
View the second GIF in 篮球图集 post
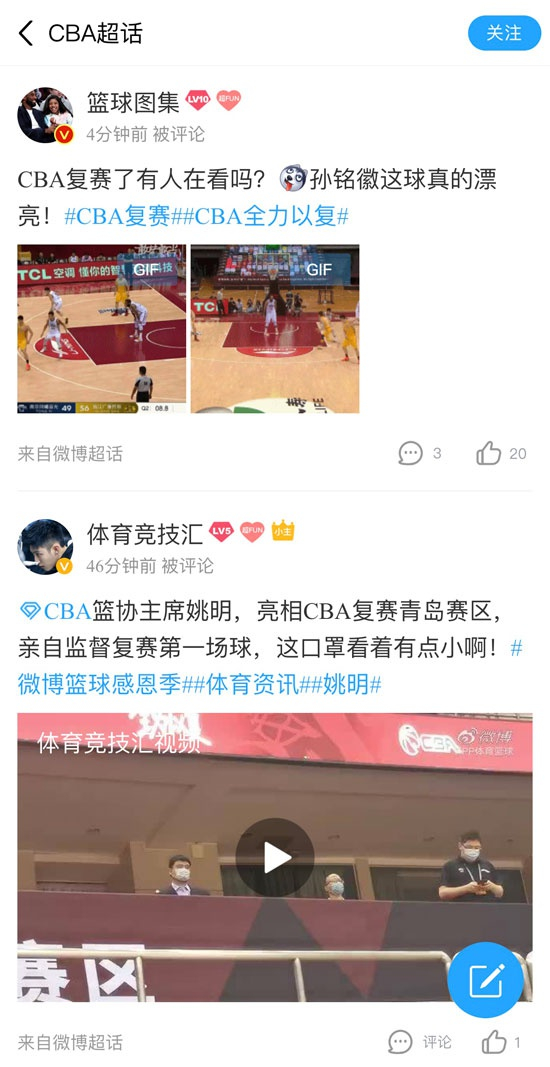click(x=275, y=329)
